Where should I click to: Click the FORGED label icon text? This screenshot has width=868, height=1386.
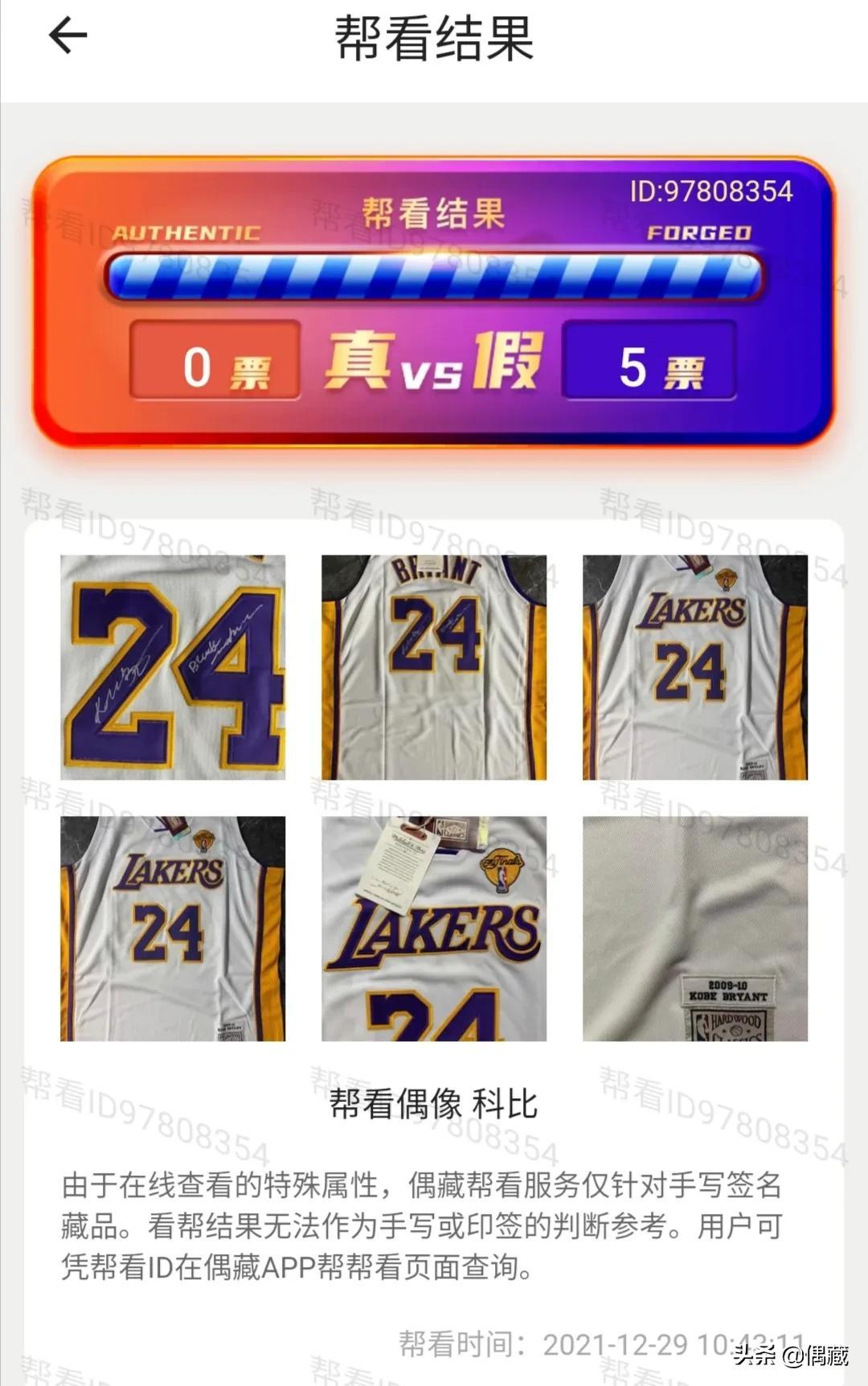pyautogui.click(x=701, y=235)
